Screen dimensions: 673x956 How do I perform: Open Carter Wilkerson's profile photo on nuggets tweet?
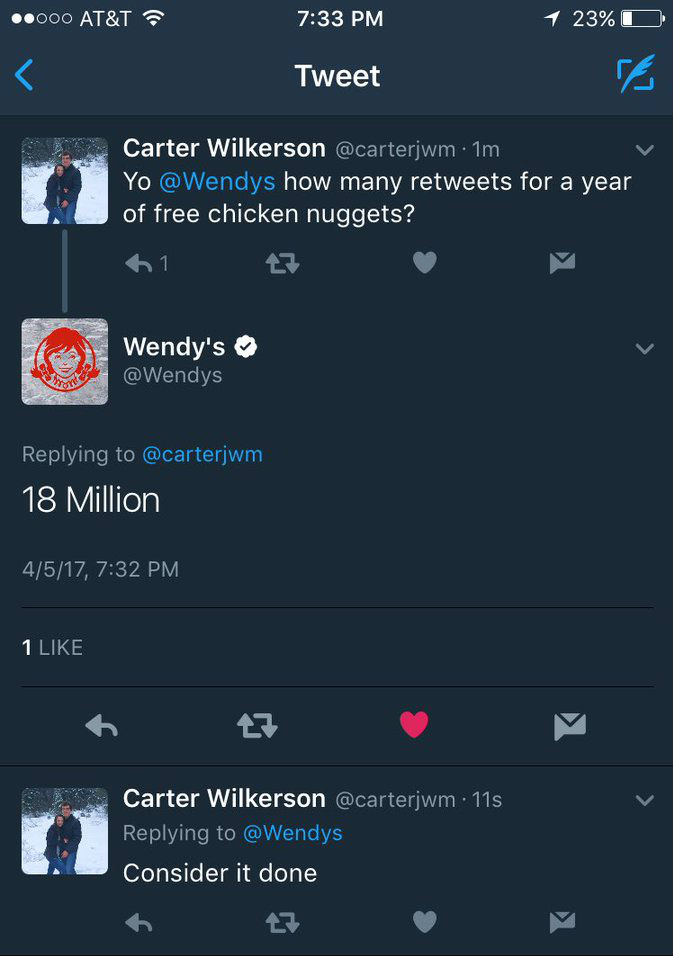tap(65, 181)
